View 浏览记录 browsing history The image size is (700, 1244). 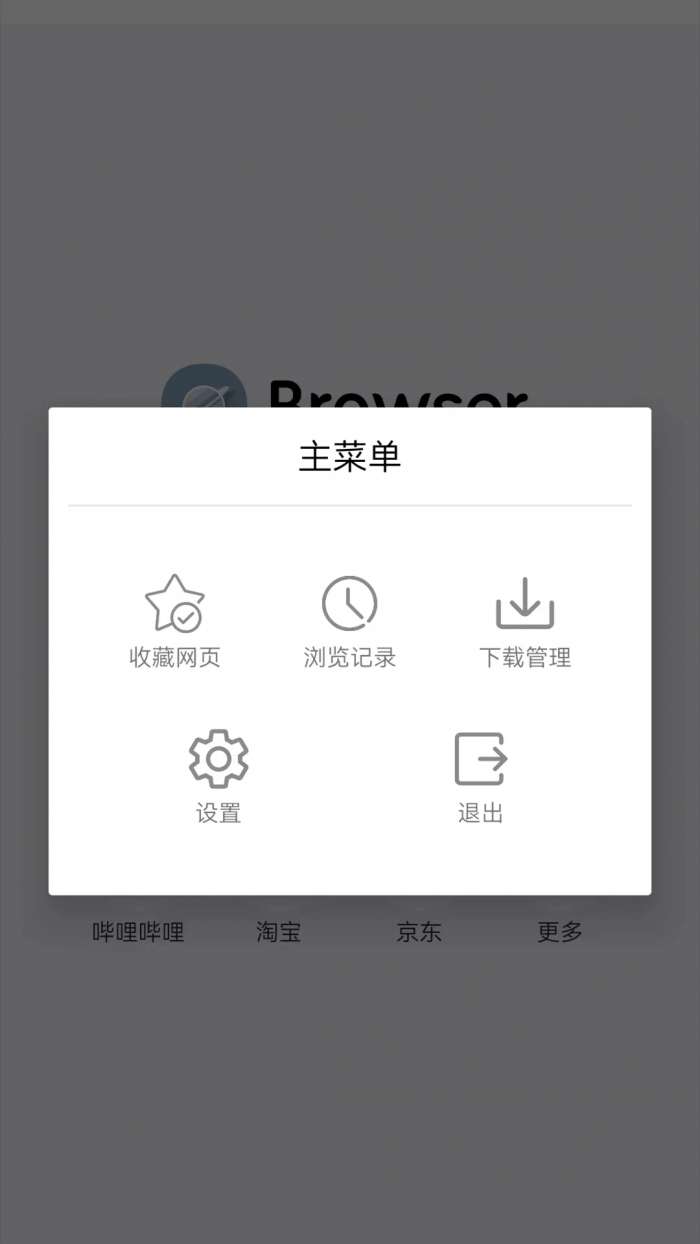click(x=349, y=620)
